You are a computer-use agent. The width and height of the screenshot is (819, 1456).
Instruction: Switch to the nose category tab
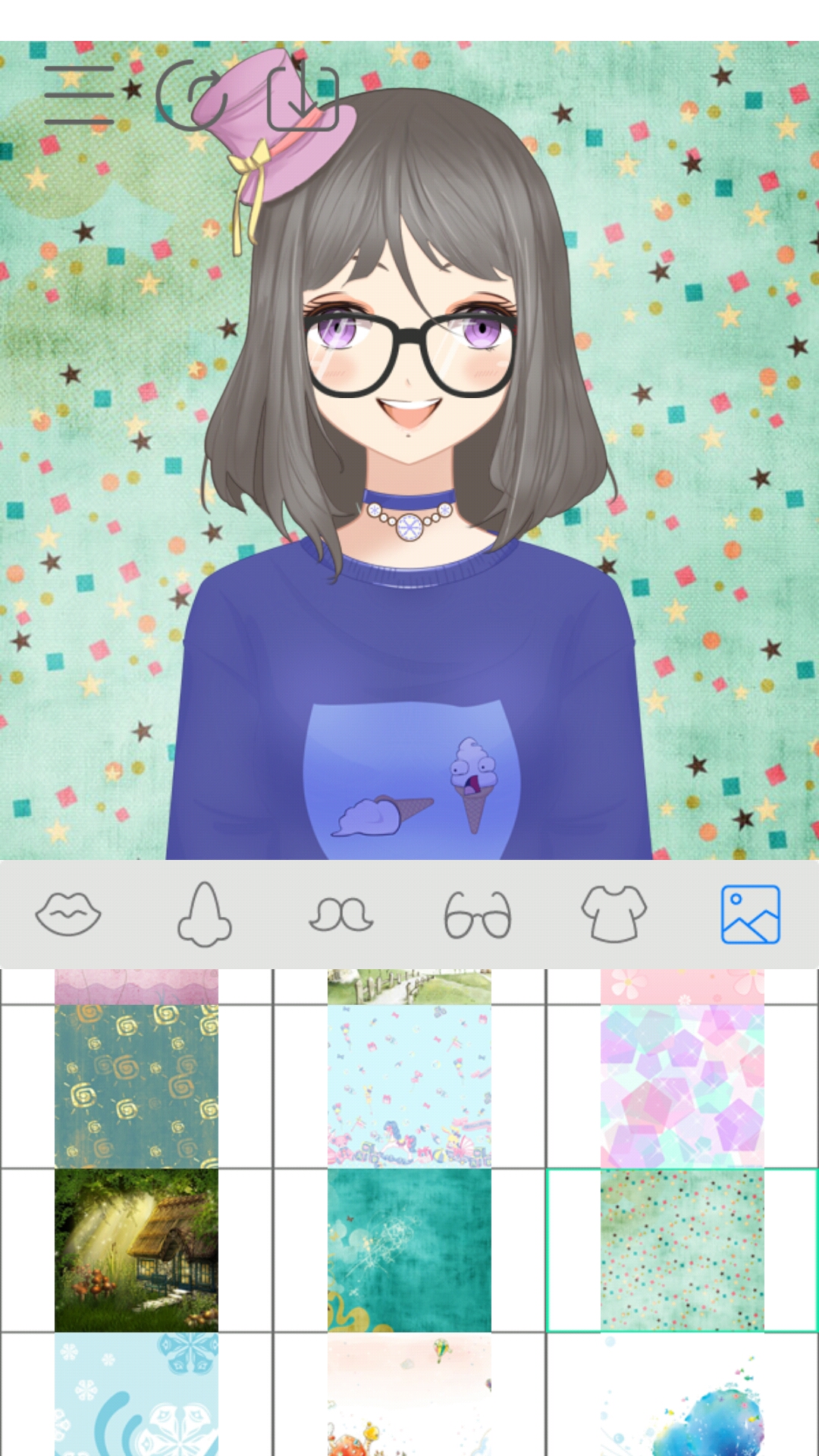click(x=205, y=914)
